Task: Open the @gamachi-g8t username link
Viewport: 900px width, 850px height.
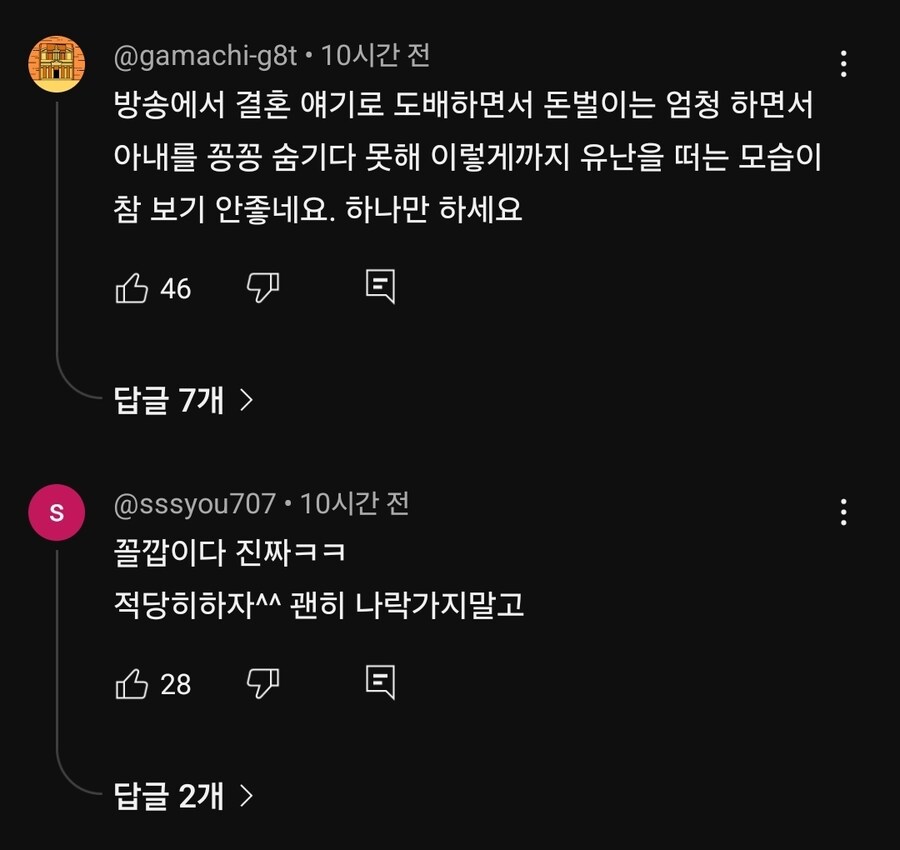Action: [206, 57]
